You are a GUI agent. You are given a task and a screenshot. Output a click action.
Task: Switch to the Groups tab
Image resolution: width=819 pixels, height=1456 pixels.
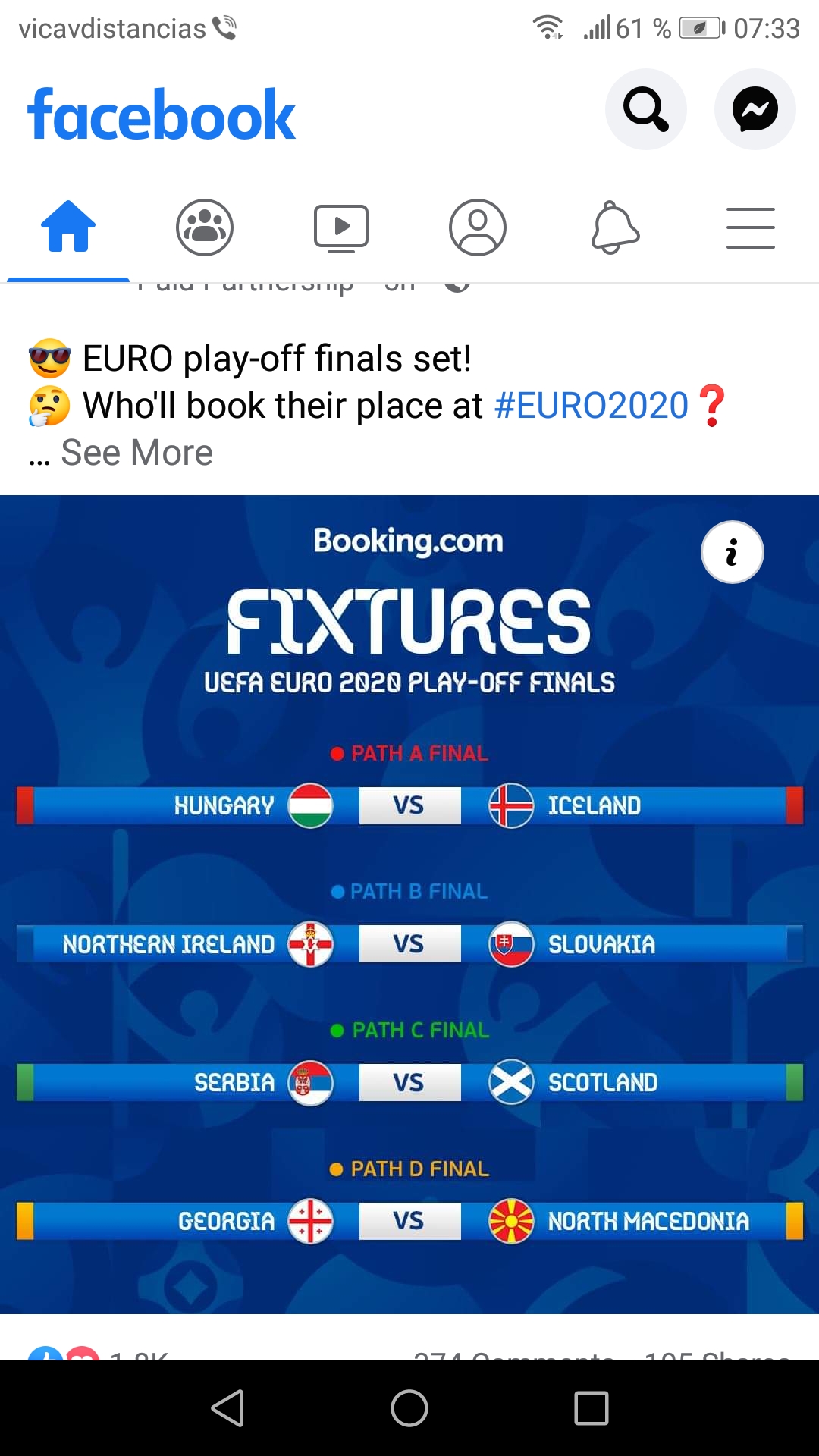[x=205, y=227]
